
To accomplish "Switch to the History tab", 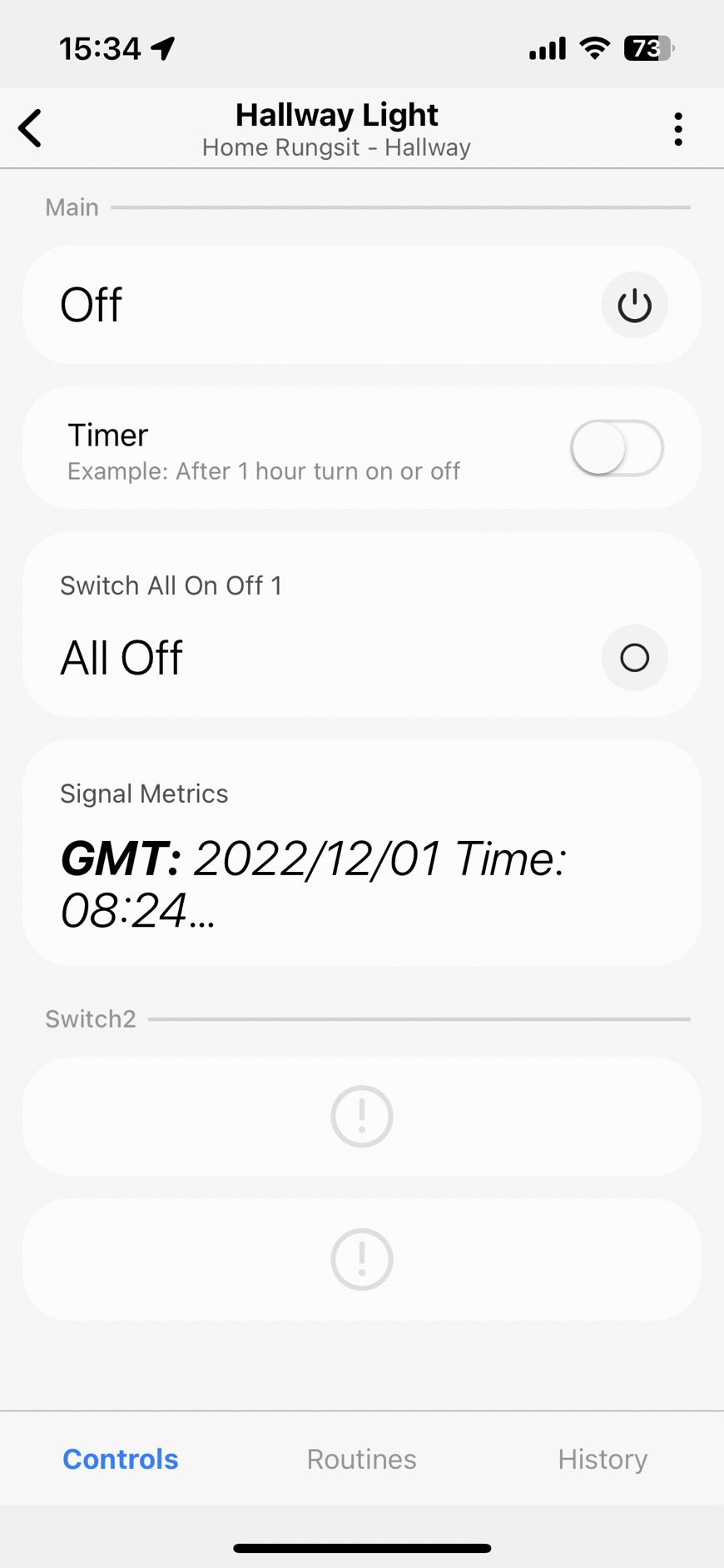I will [603, 1459].
